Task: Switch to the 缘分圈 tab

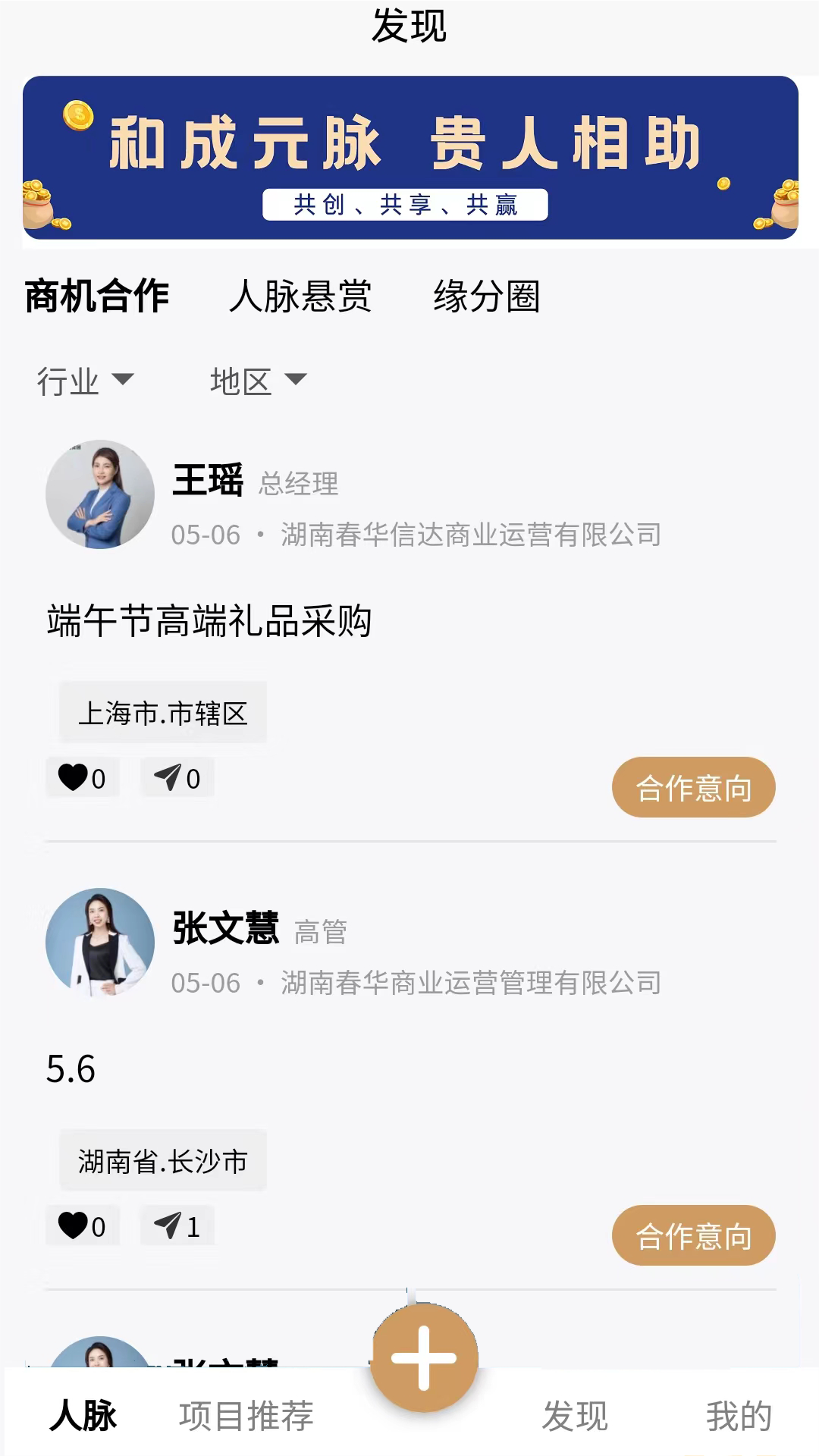Action: tap(486, 296)
